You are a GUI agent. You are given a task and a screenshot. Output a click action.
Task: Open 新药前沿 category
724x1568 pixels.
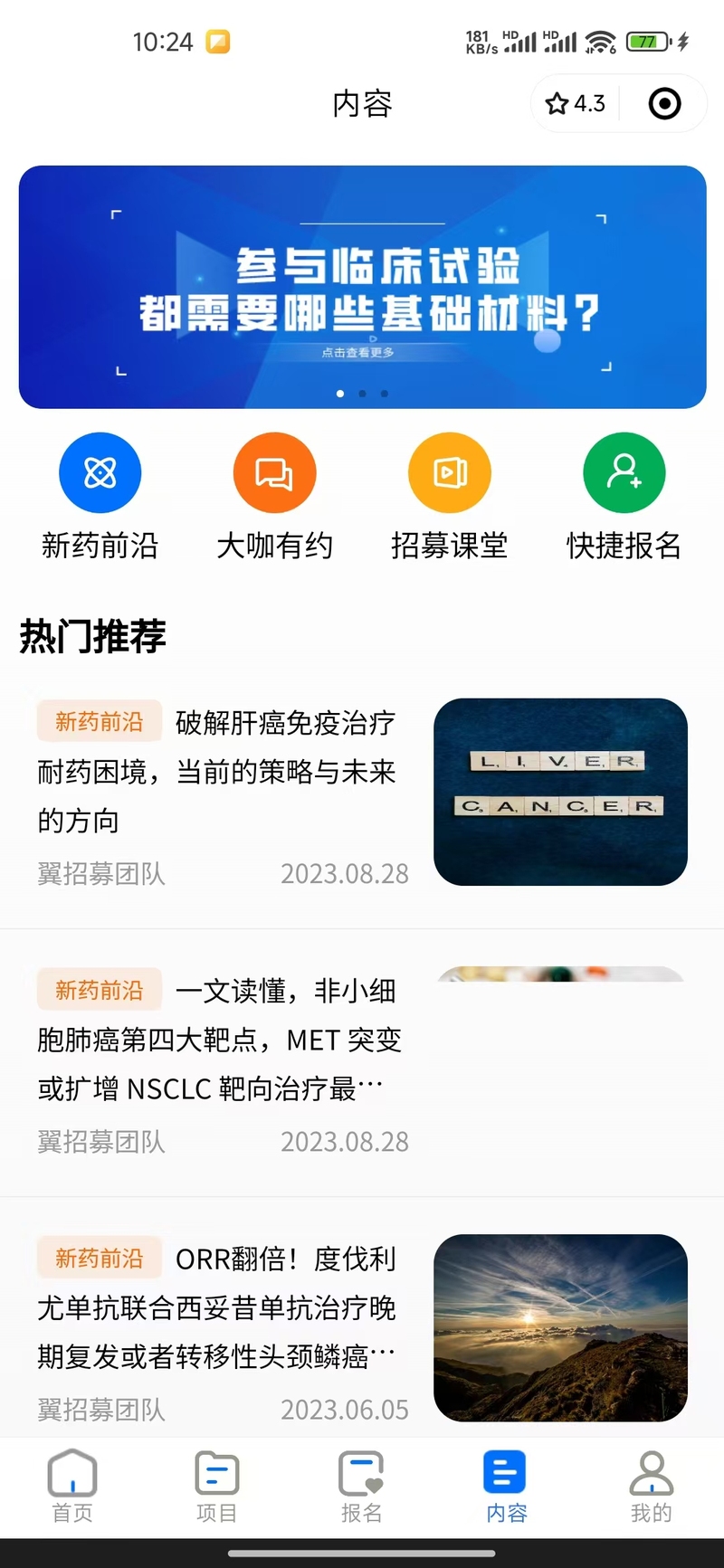(x=100, y=496)
